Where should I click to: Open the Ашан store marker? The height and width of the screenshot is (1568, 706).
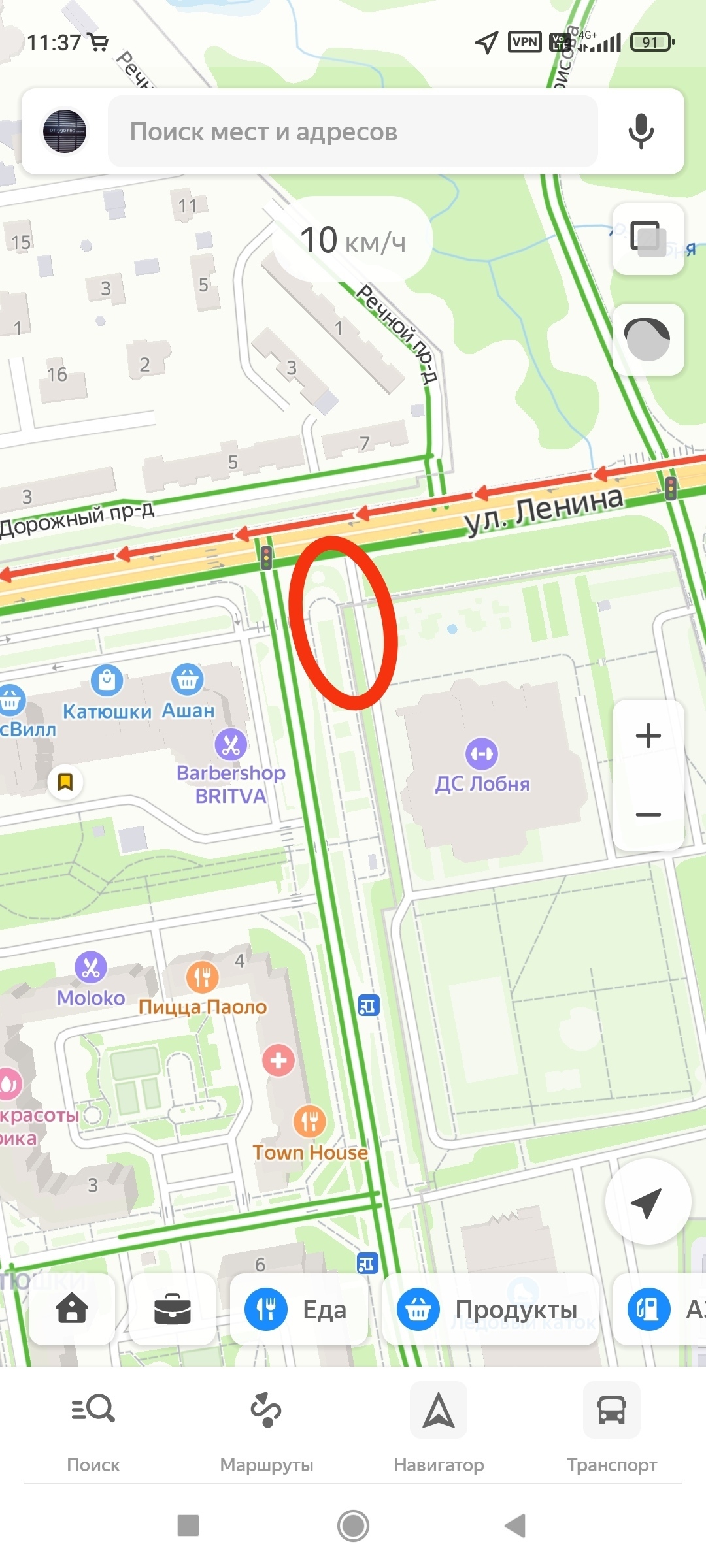pos(188,680)
